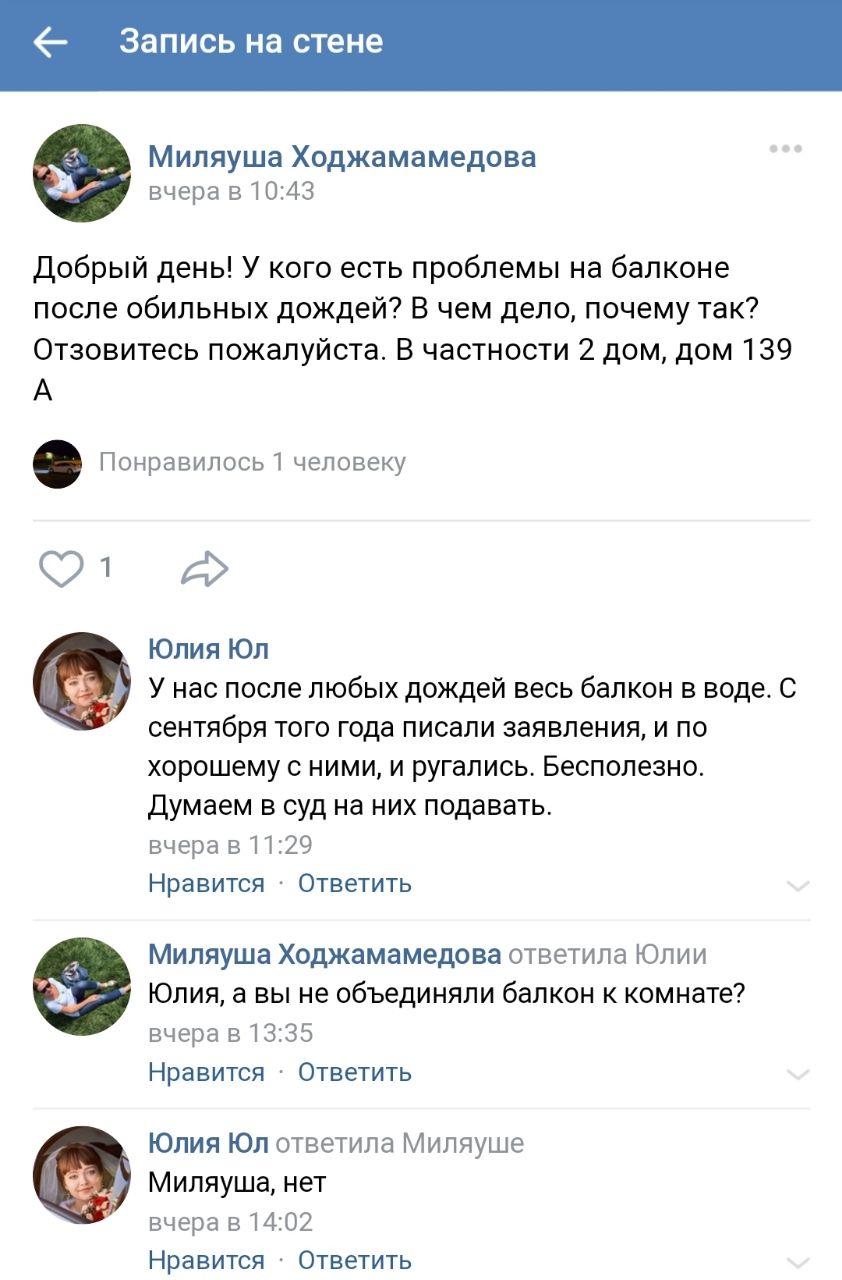
Task: Open Миляуша Ходжамамедова's profile from the post header
Action: [x=342, y=157]
